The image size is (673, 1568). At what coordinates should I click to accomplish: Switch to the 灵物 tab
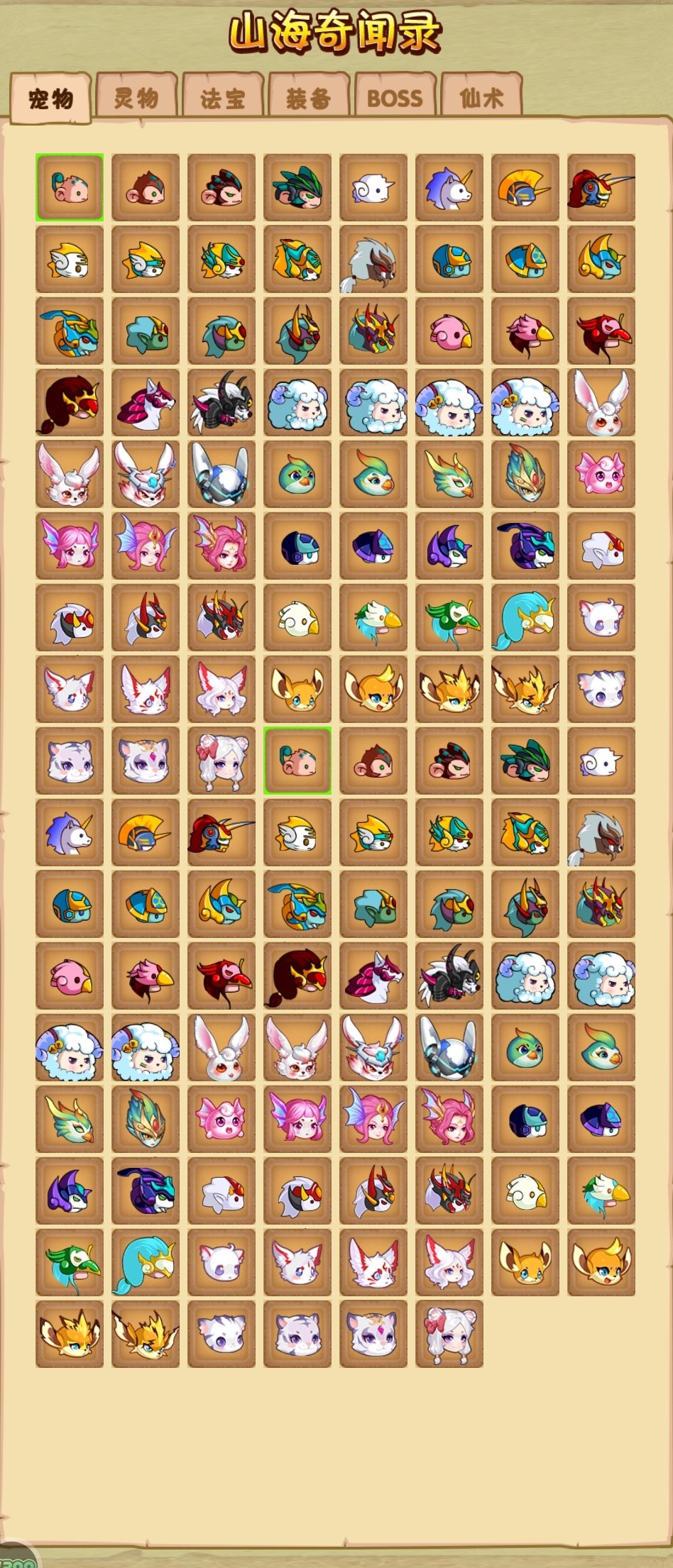pos(136,96)
